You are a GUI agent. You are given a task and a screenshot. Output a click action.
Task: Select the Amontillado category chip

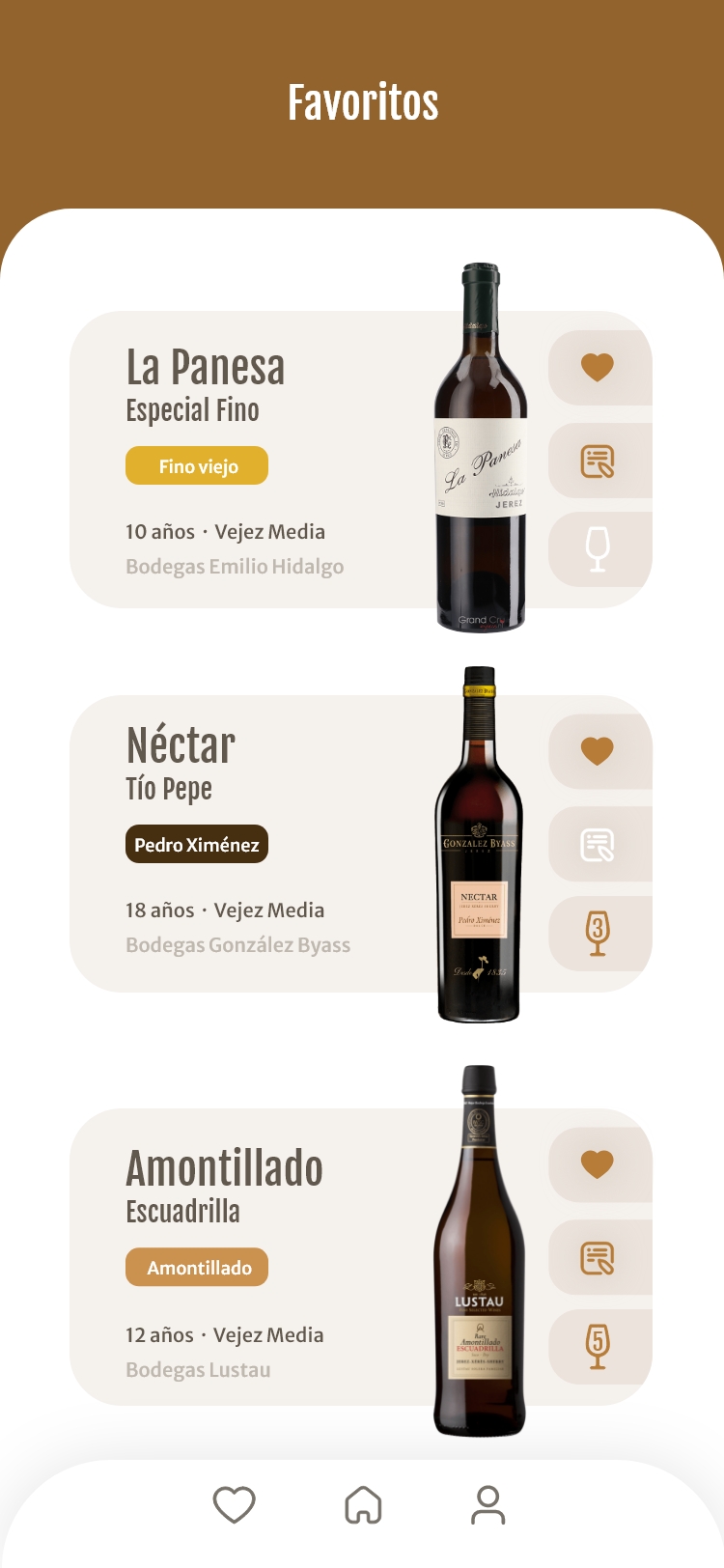click(x=197, y=1267)
